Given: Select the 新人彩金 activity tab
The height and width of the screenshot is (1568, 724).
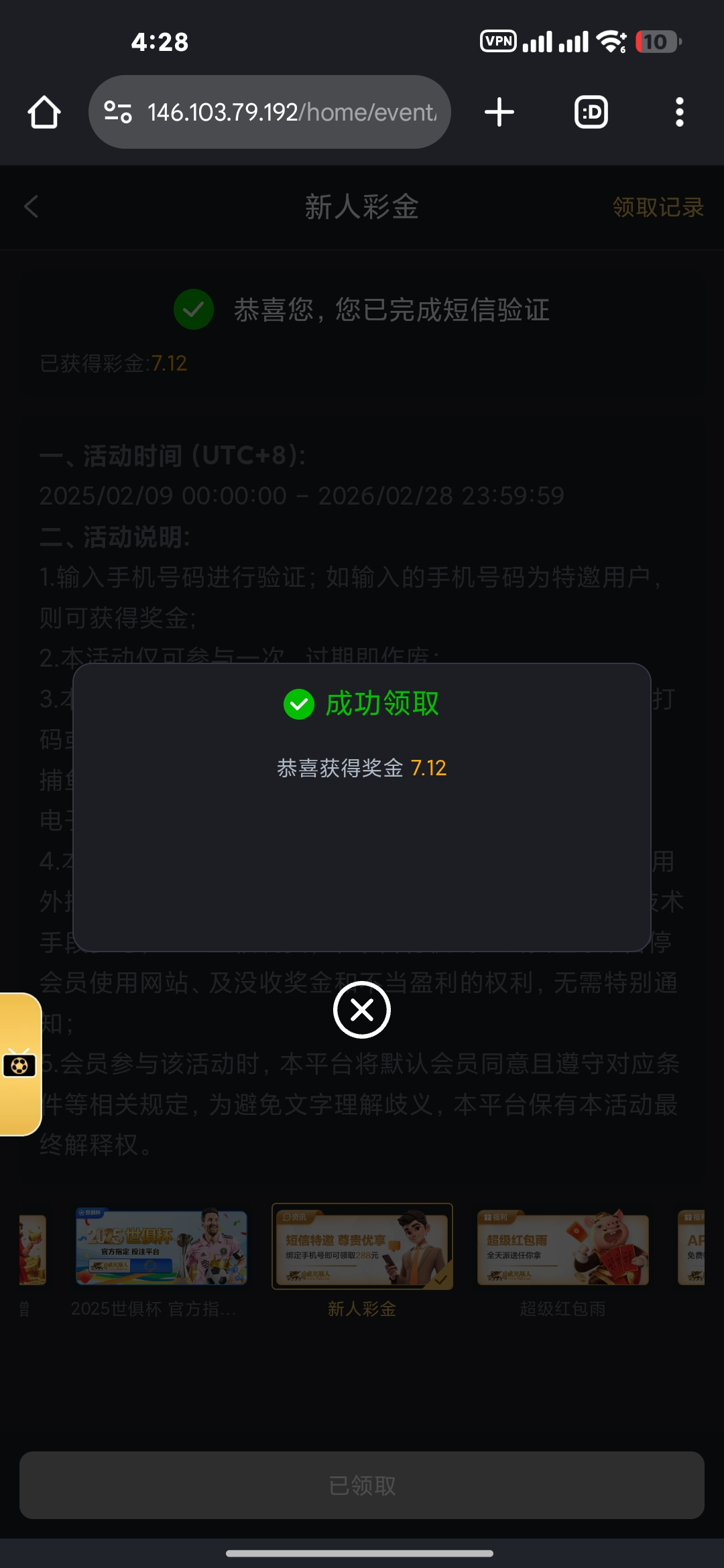Looking at the screenshot, I should coord(361,1248).
